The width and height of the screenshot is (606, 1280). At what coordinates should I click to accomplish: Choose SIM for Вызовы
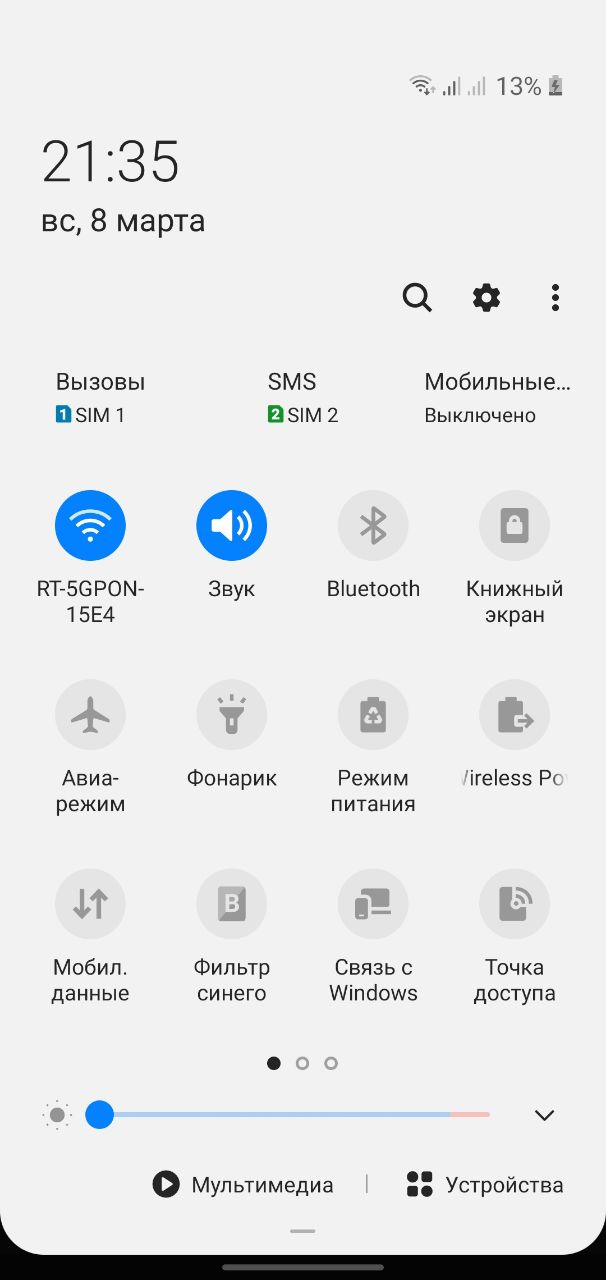[x=100, y=398]
